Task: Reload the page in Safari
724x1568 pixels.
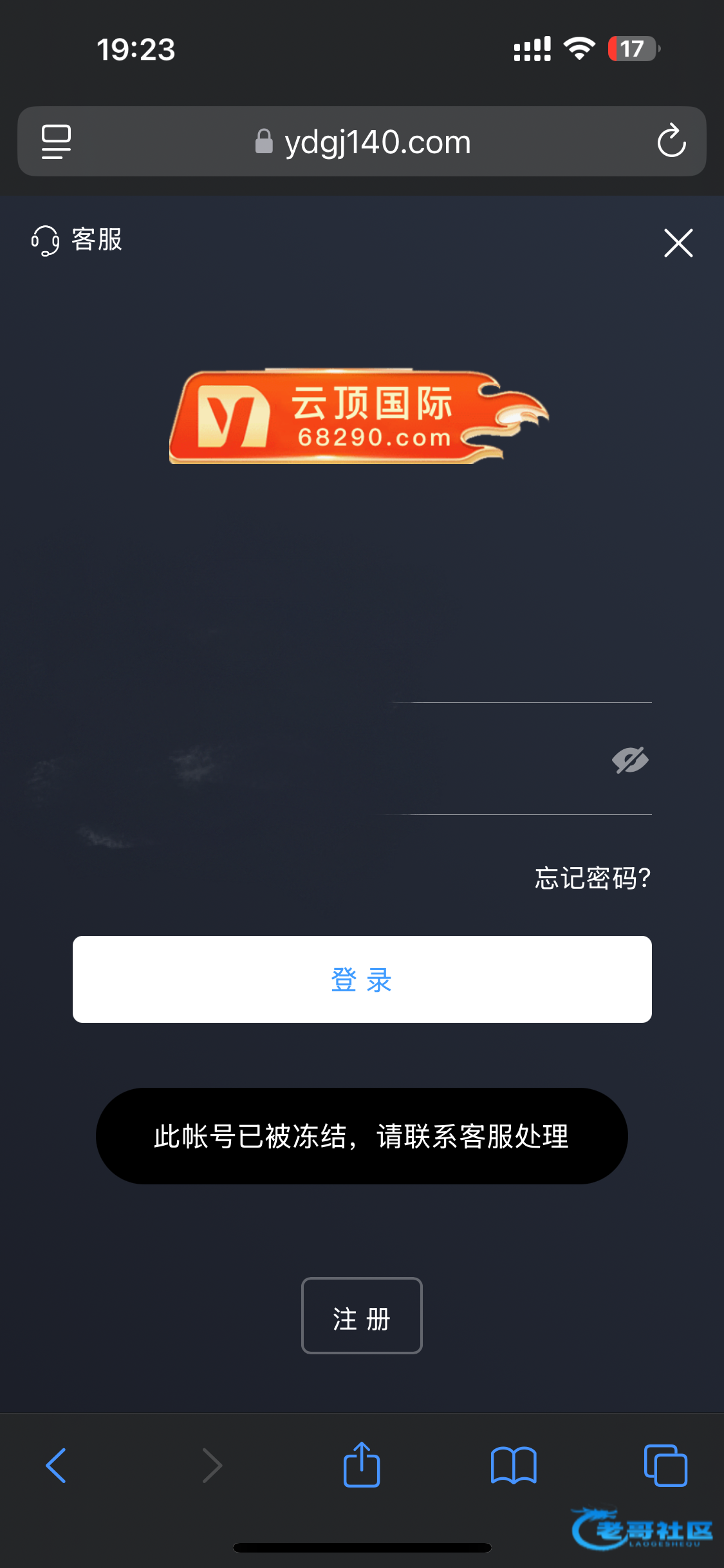Action: 671,141
